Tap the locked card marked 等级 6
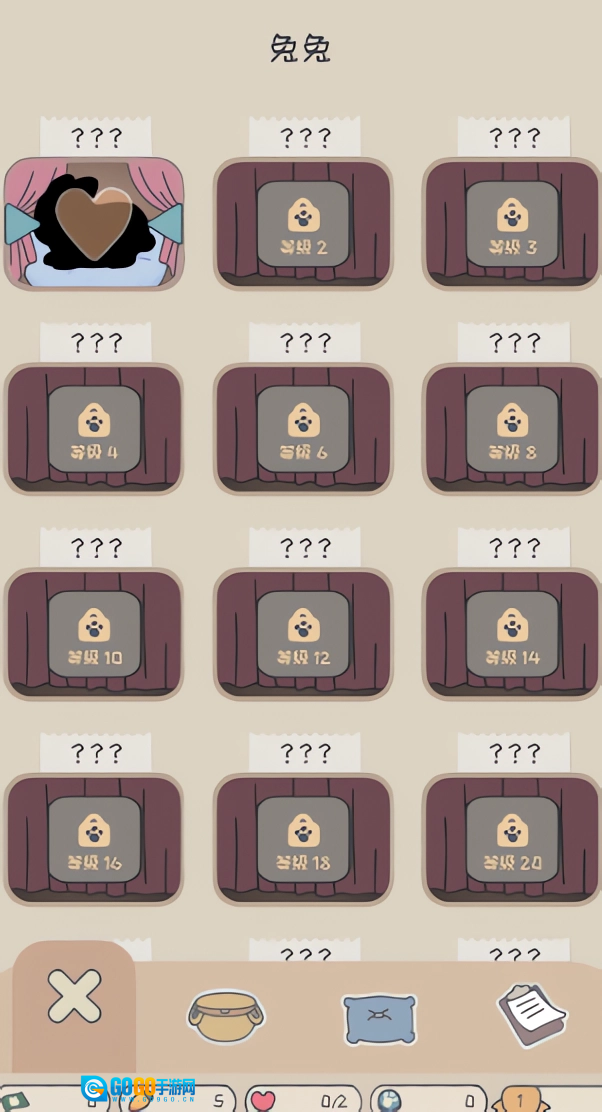 click(x=303, y=429)
